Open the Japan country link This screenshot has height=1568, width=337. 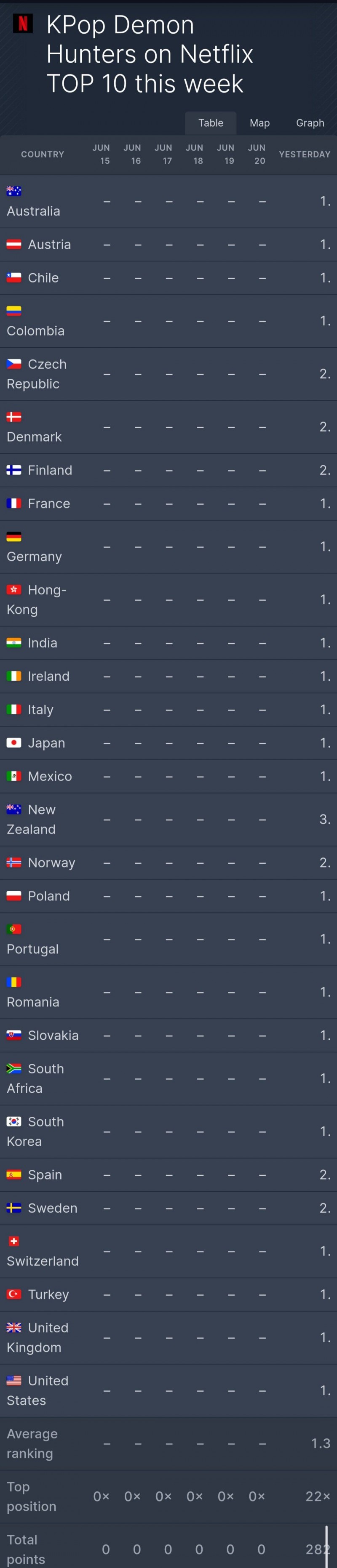coord(45,743)
